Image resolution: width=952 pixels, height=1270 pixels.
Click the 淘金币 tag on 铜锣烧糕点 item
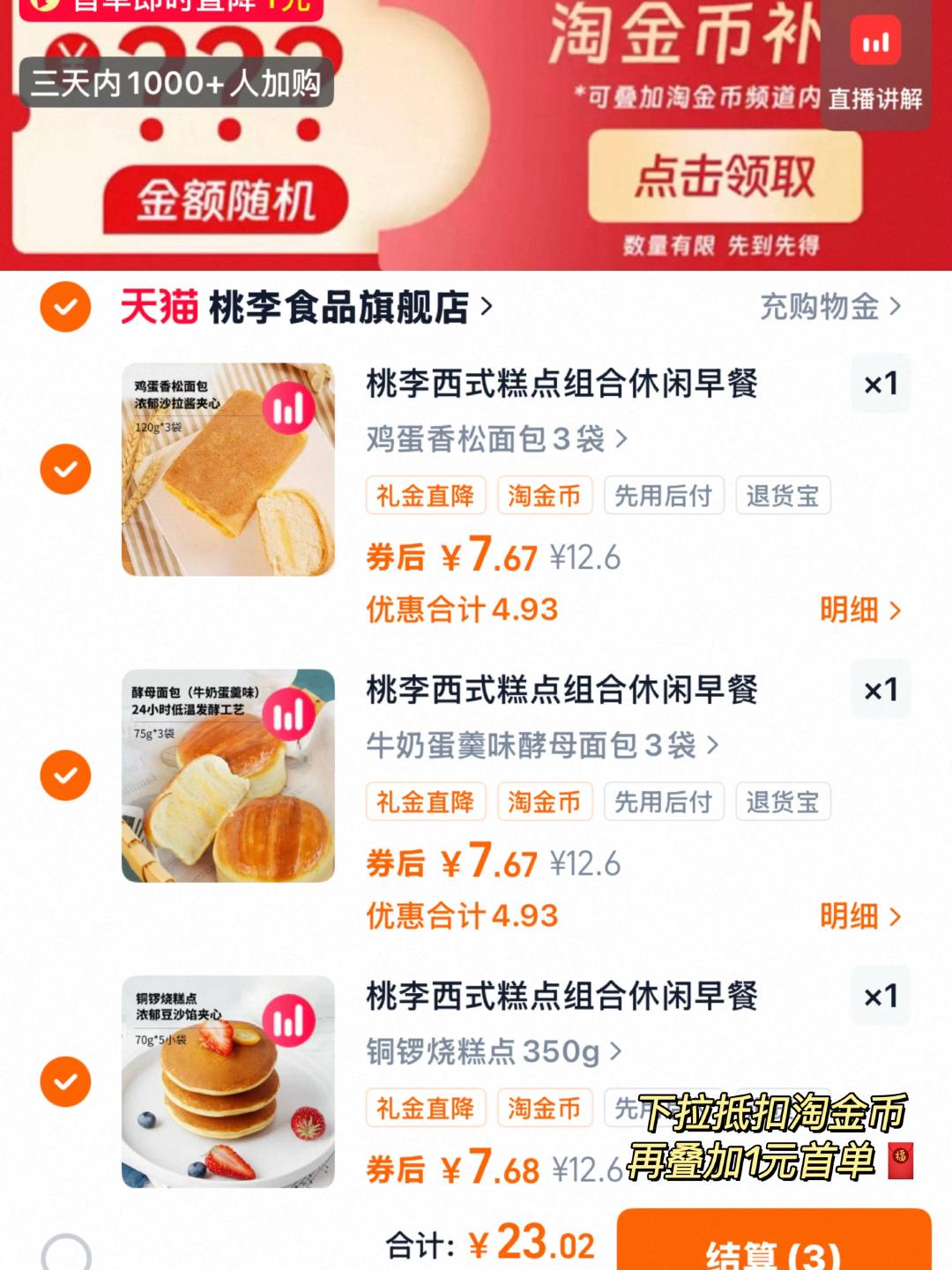click(x=544, y=1109)
